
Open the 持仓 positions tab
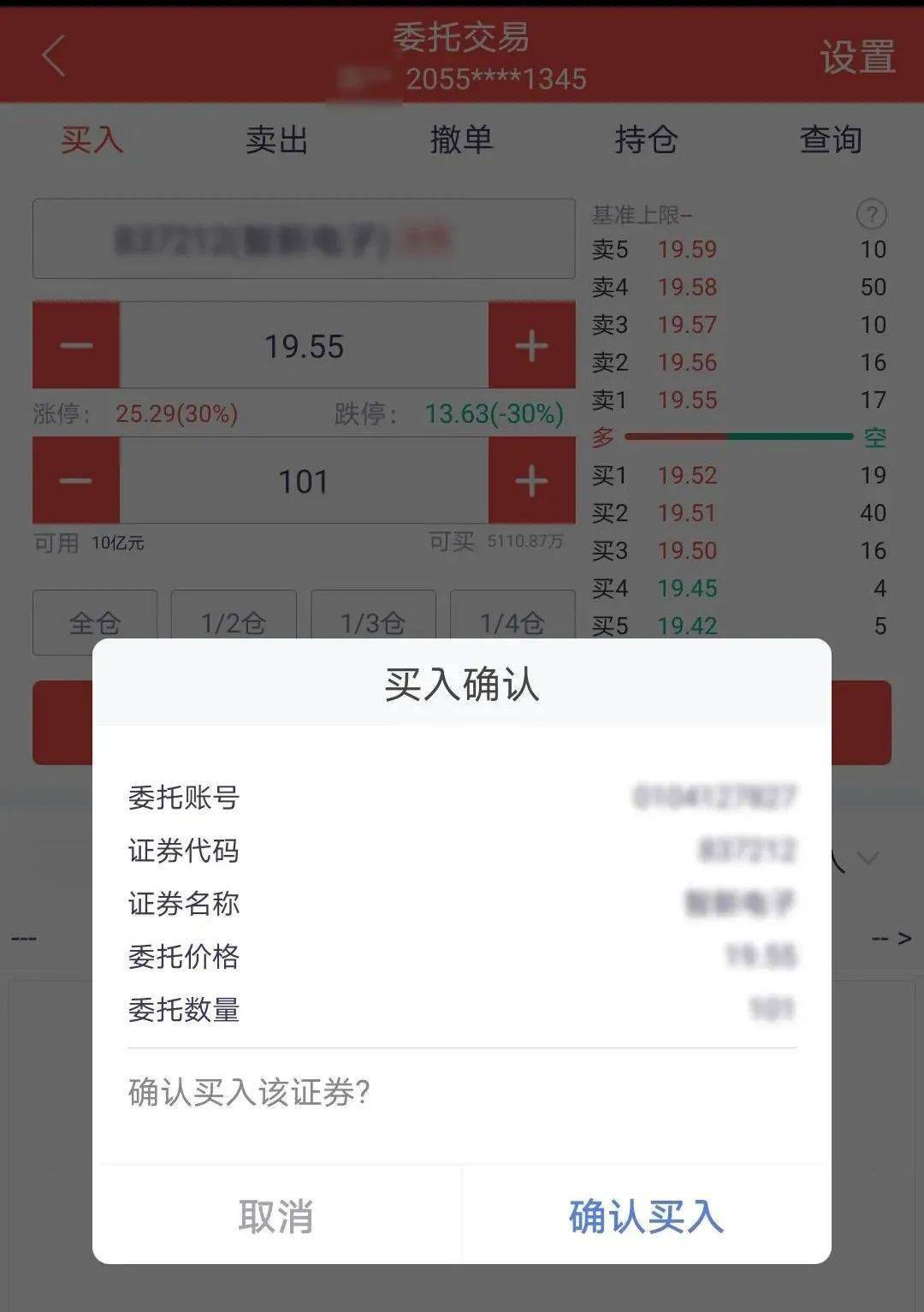pos(646,140)
